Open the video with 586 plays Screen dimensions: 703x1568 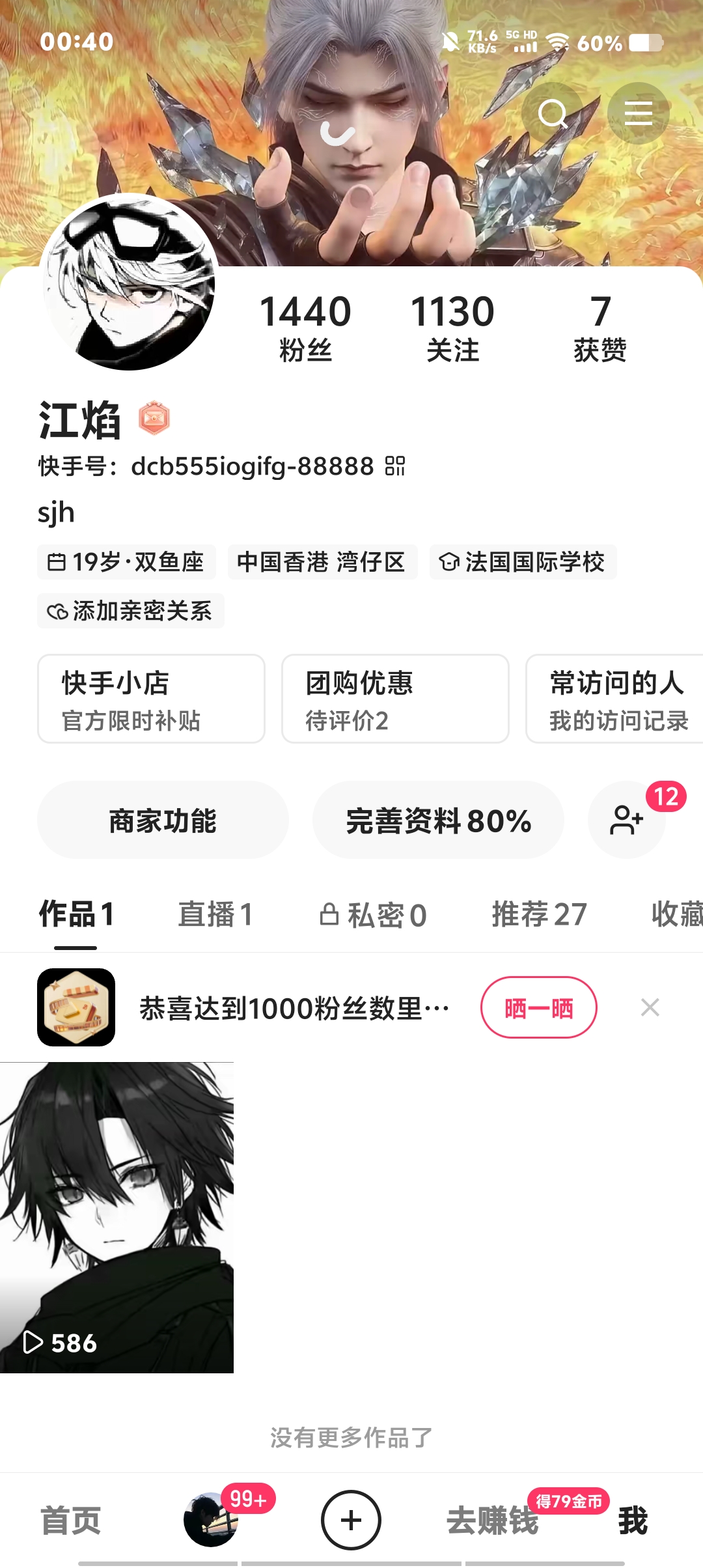click(117, 1218)
